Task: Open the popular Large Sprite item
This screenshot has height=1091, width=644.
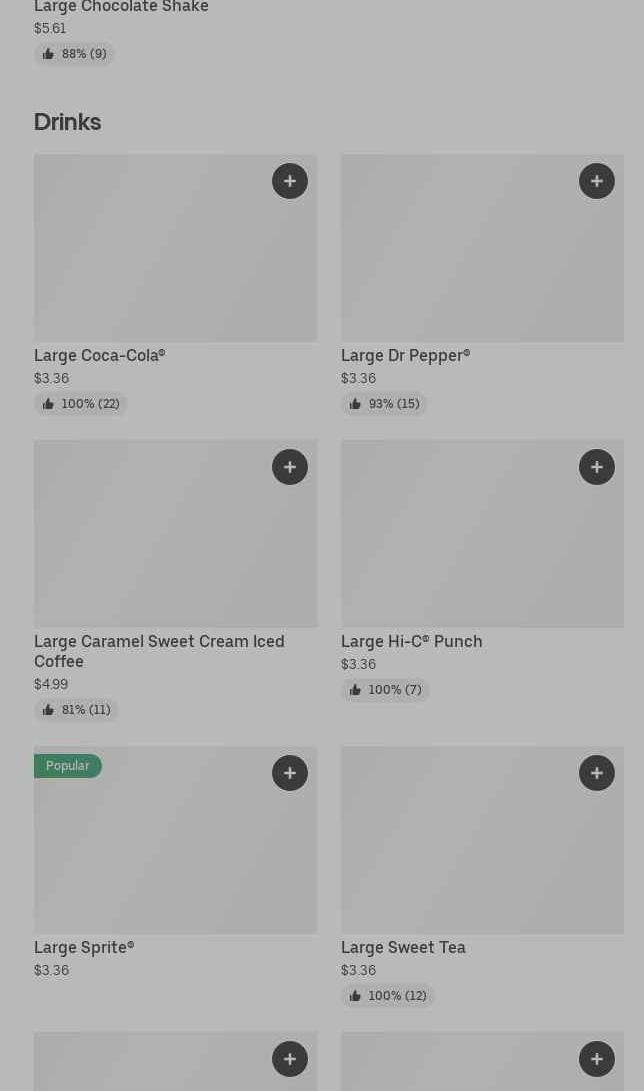Action: point(175,863)
